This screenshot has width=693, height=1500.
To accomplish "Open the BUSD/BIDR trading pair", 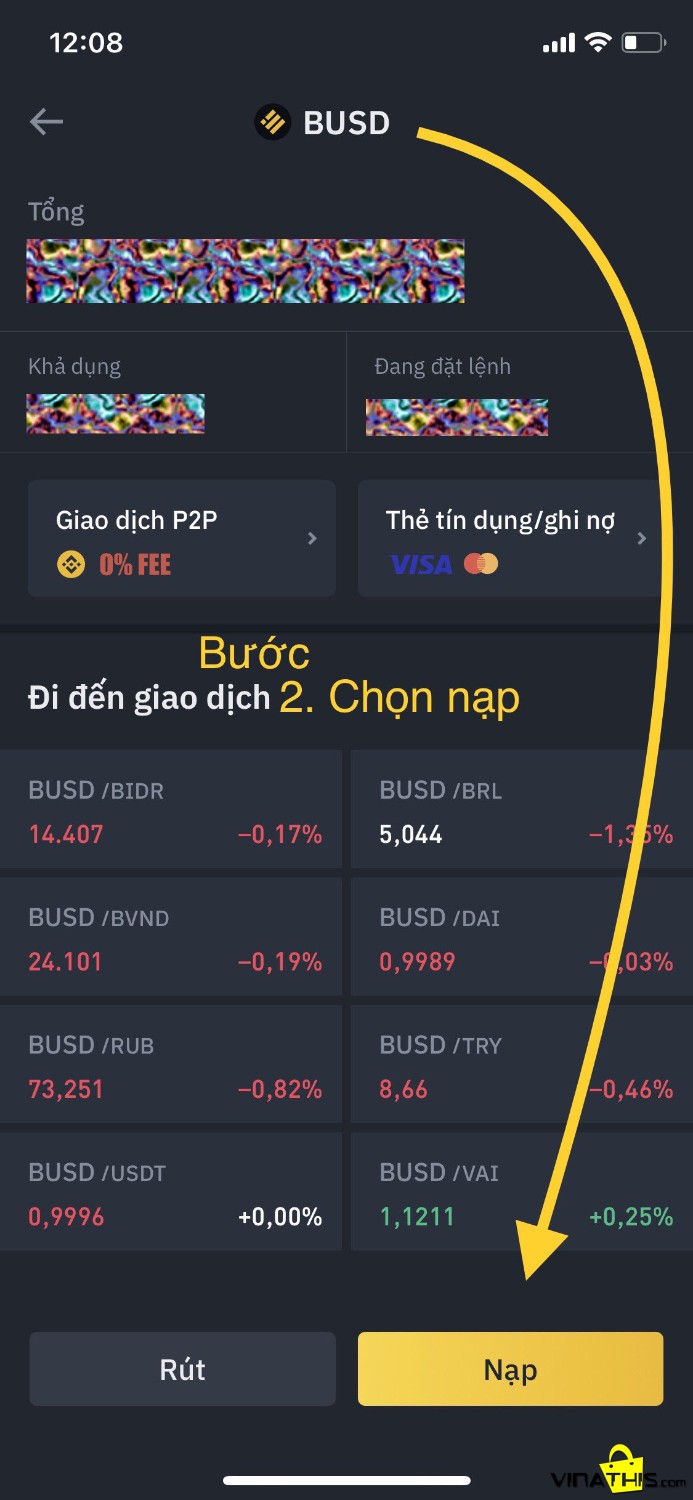I will pyautogui.click(x=172, y=810).
